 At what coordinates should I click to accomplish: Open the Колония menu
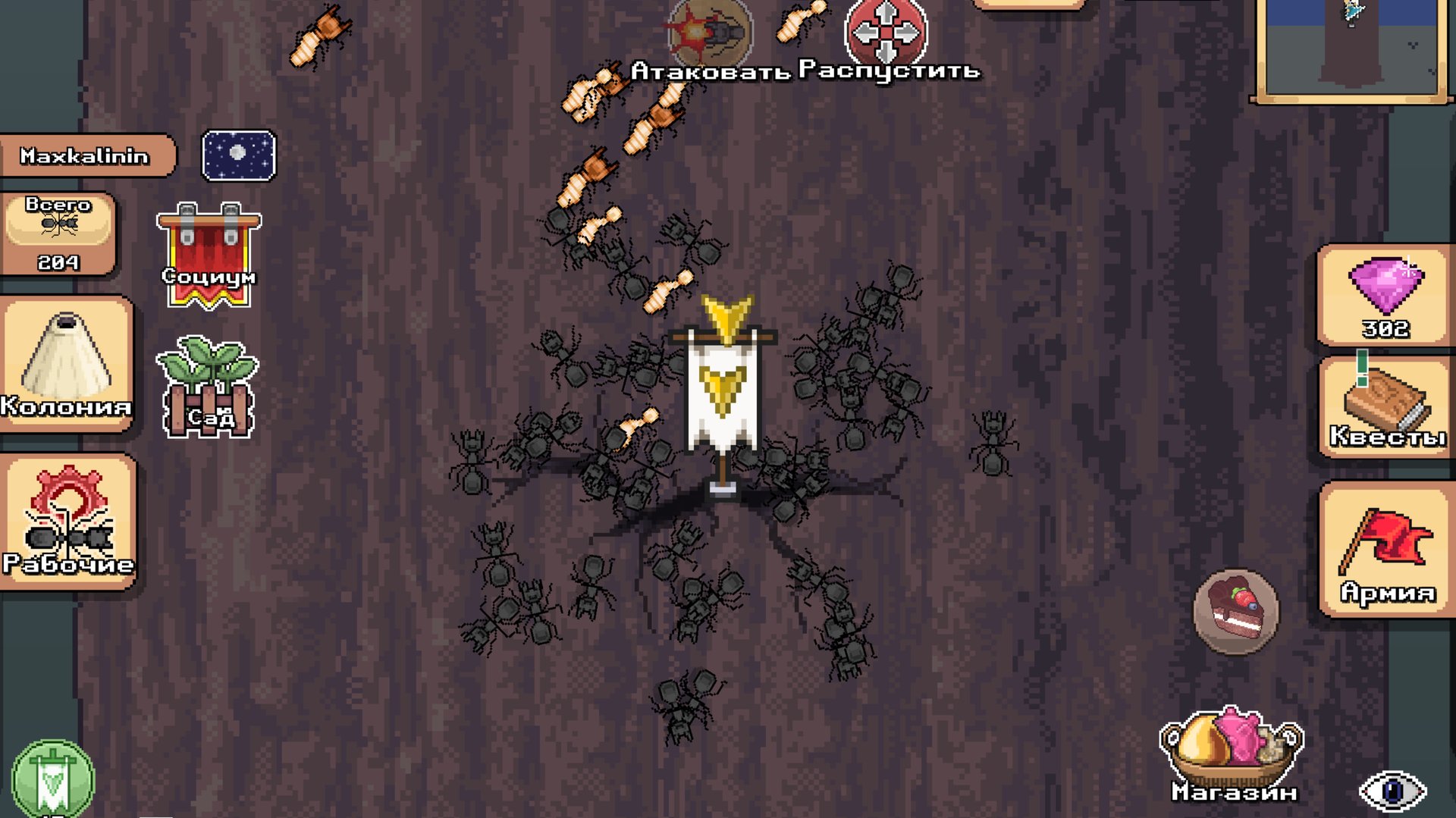[67, 365]
